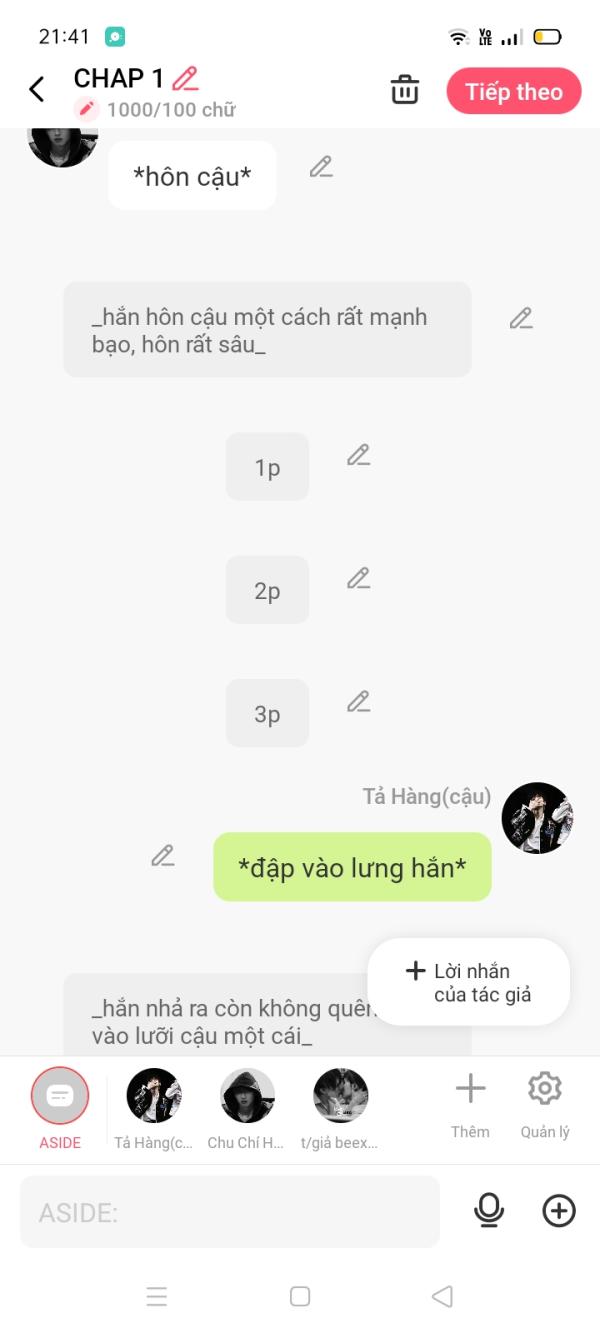Open Quản lý settings

click(x=545, y=1105)
